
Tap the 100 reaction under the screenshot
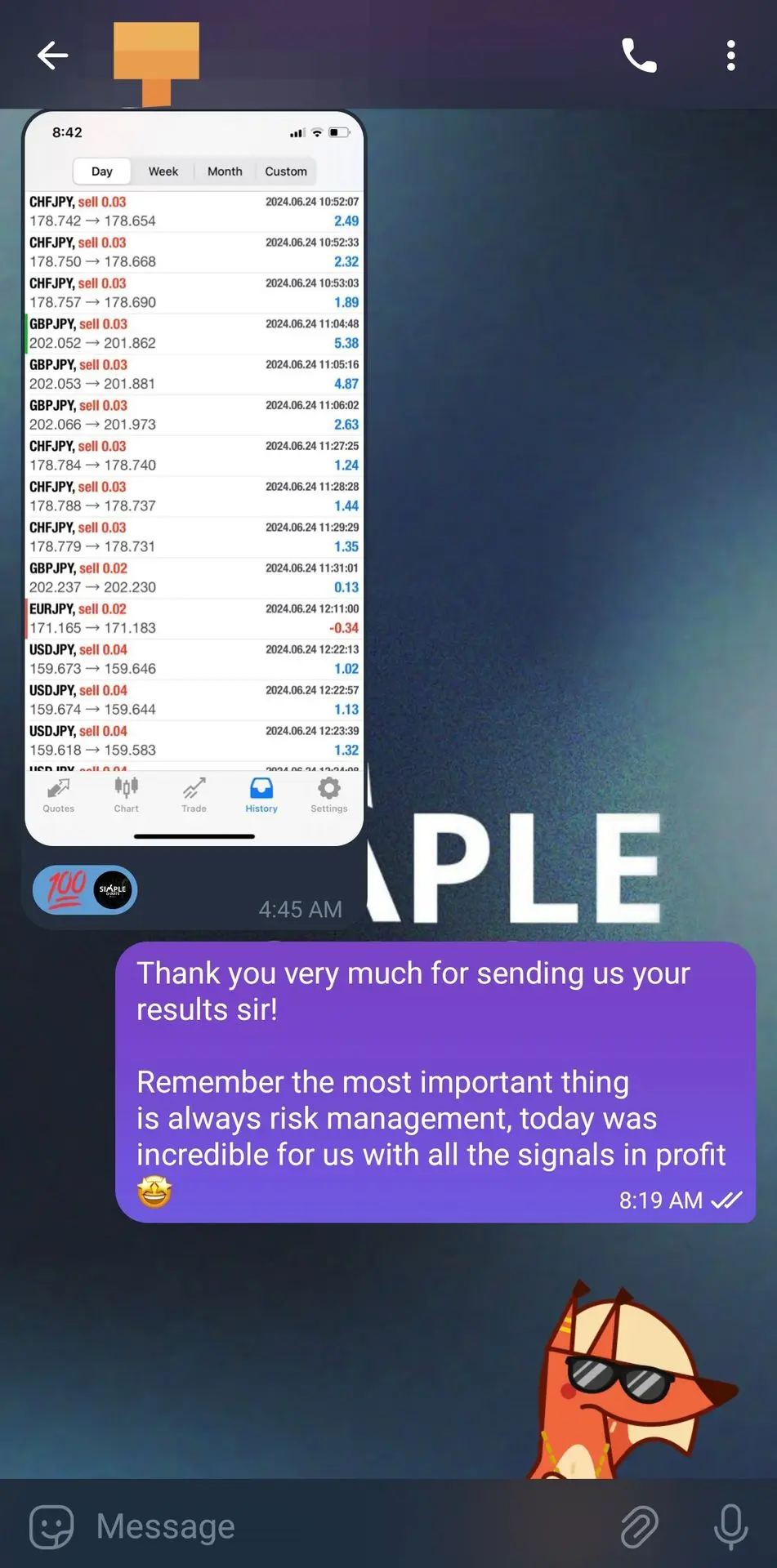[x=84, y=889]
